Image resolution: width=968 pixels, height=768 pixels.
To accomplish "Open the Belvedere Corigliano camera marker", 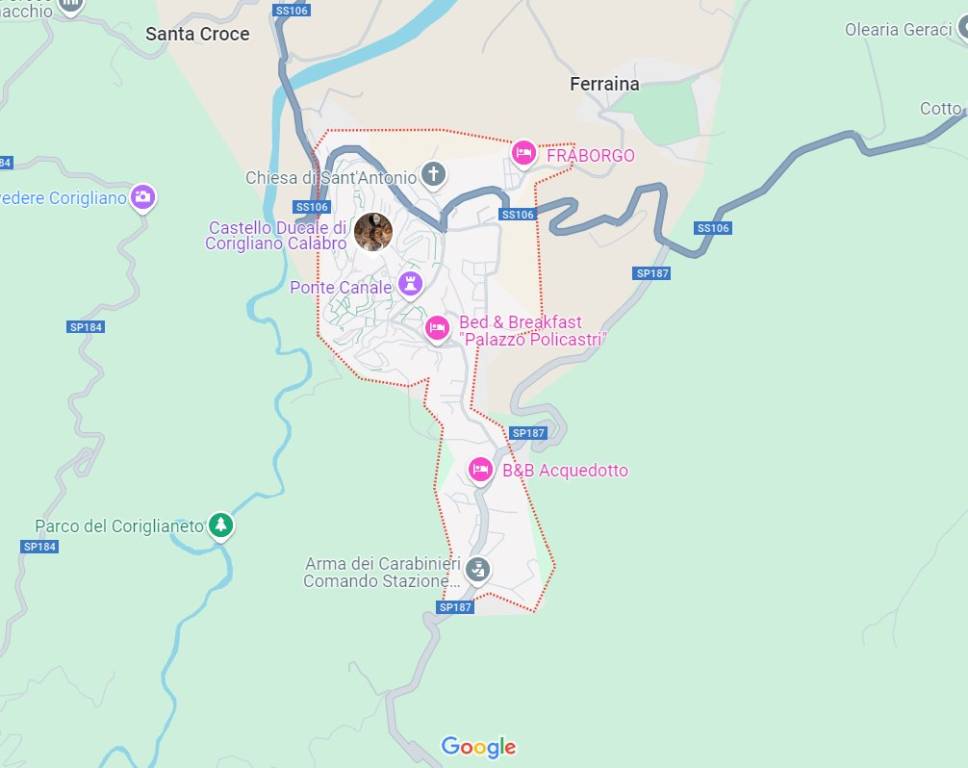I will point(143,197).
